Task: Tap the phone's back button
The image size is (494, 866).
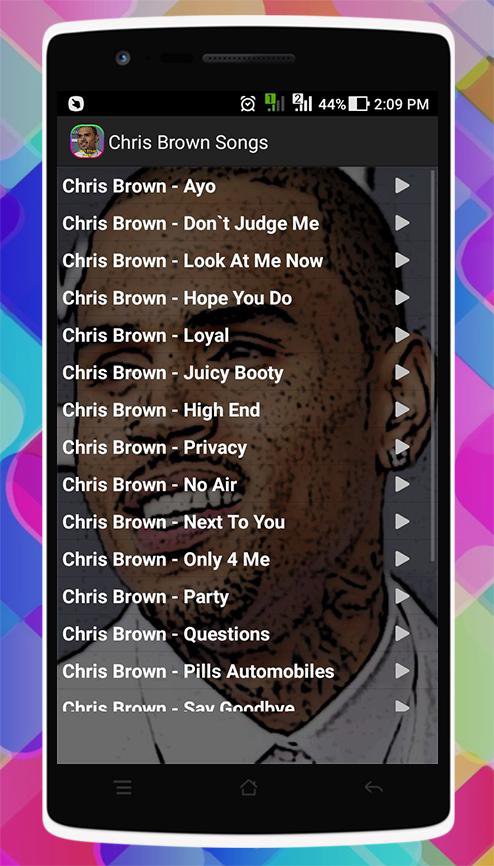Action: tap(374, 787)
